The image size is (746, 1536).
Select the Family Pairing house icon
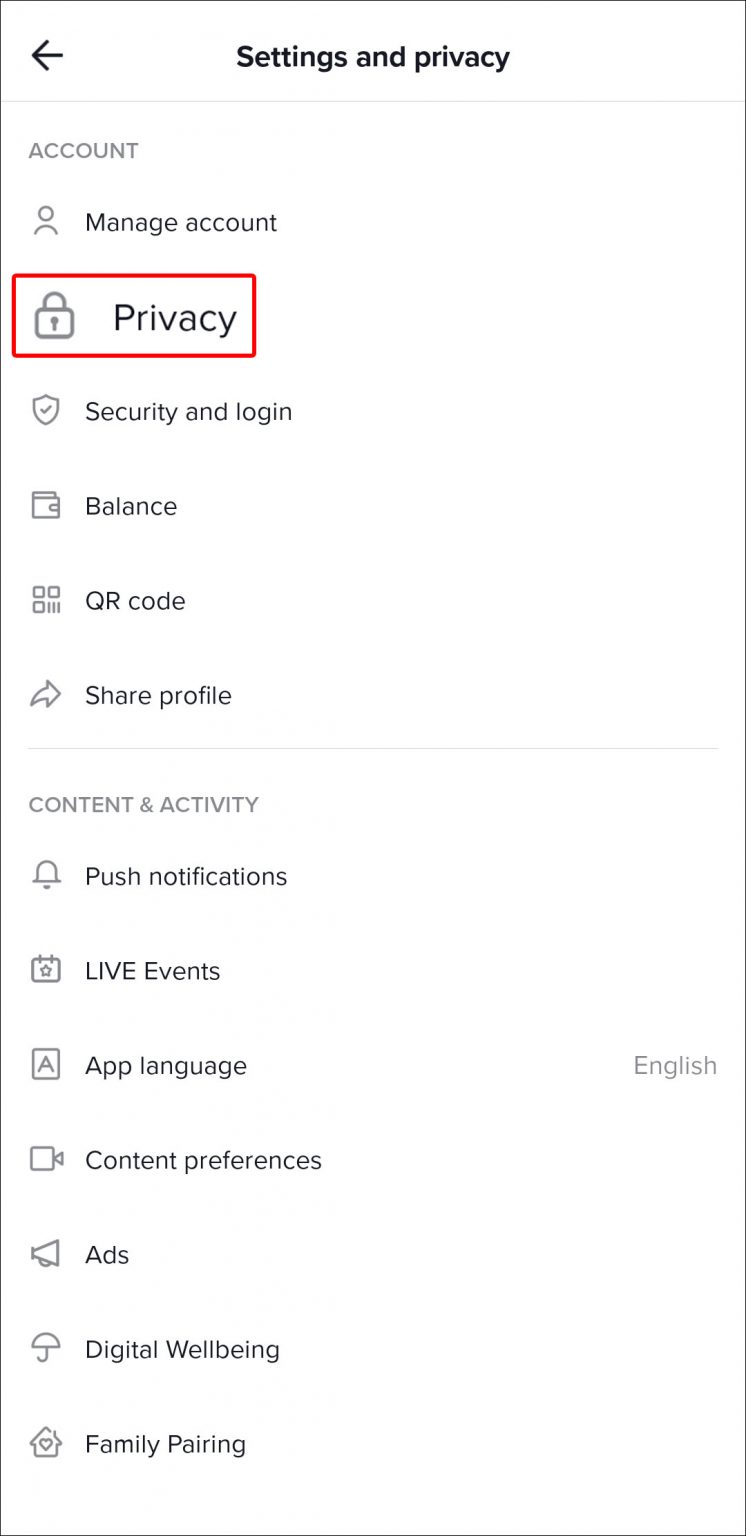pos(45,1443)
